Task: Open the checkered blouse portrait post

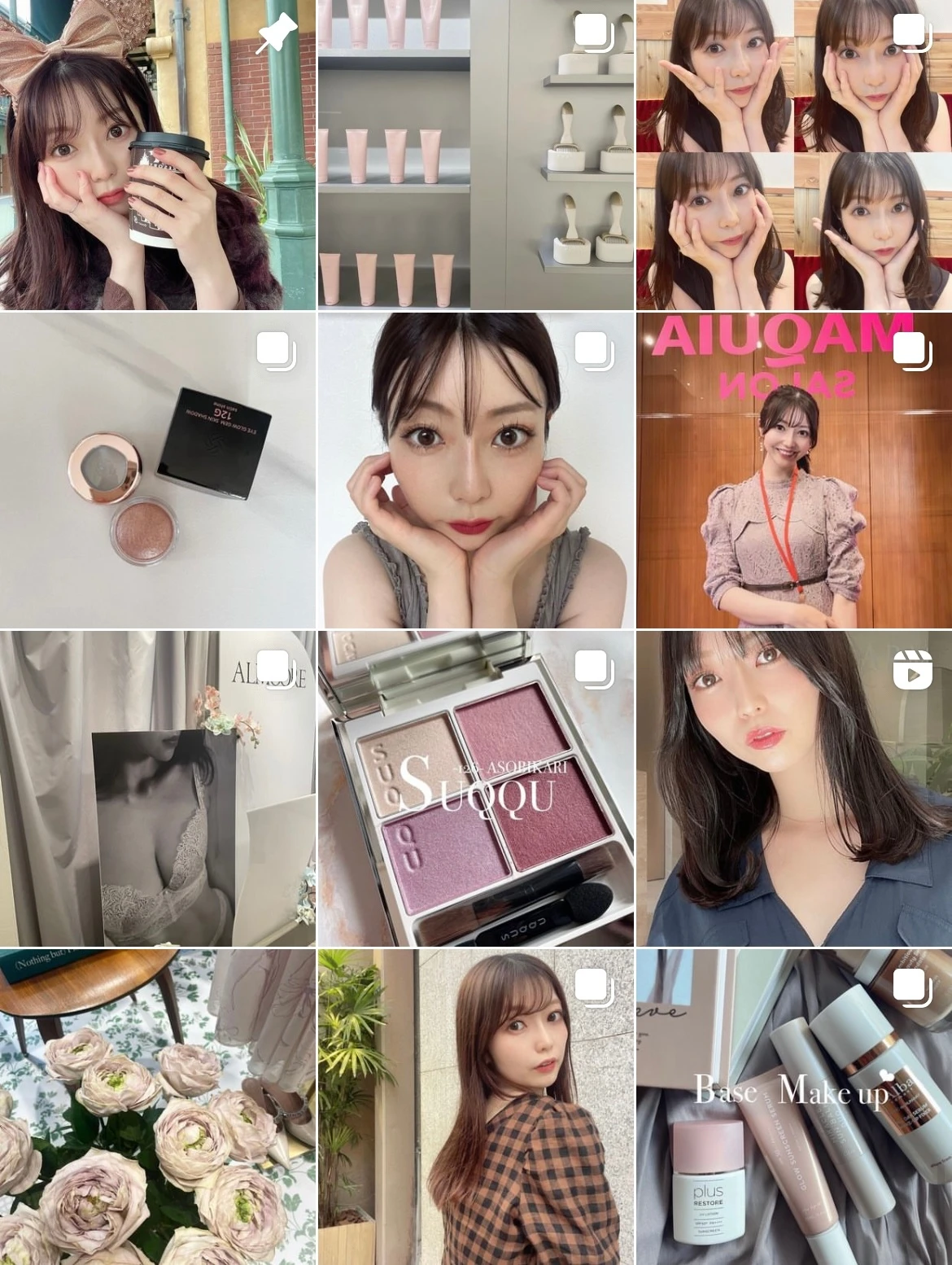Action: 475,1105
